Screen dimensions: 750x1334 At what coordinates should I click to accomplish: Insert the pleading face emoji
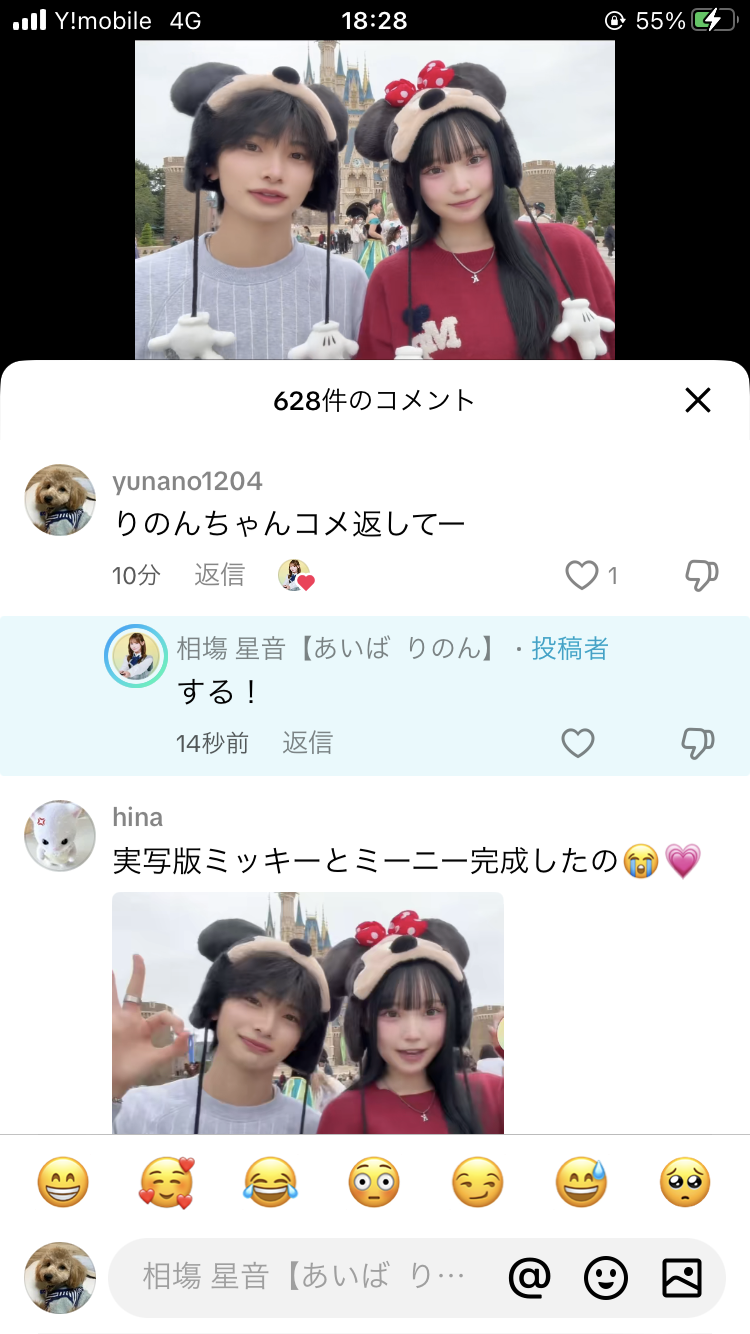coord(685,1184)
